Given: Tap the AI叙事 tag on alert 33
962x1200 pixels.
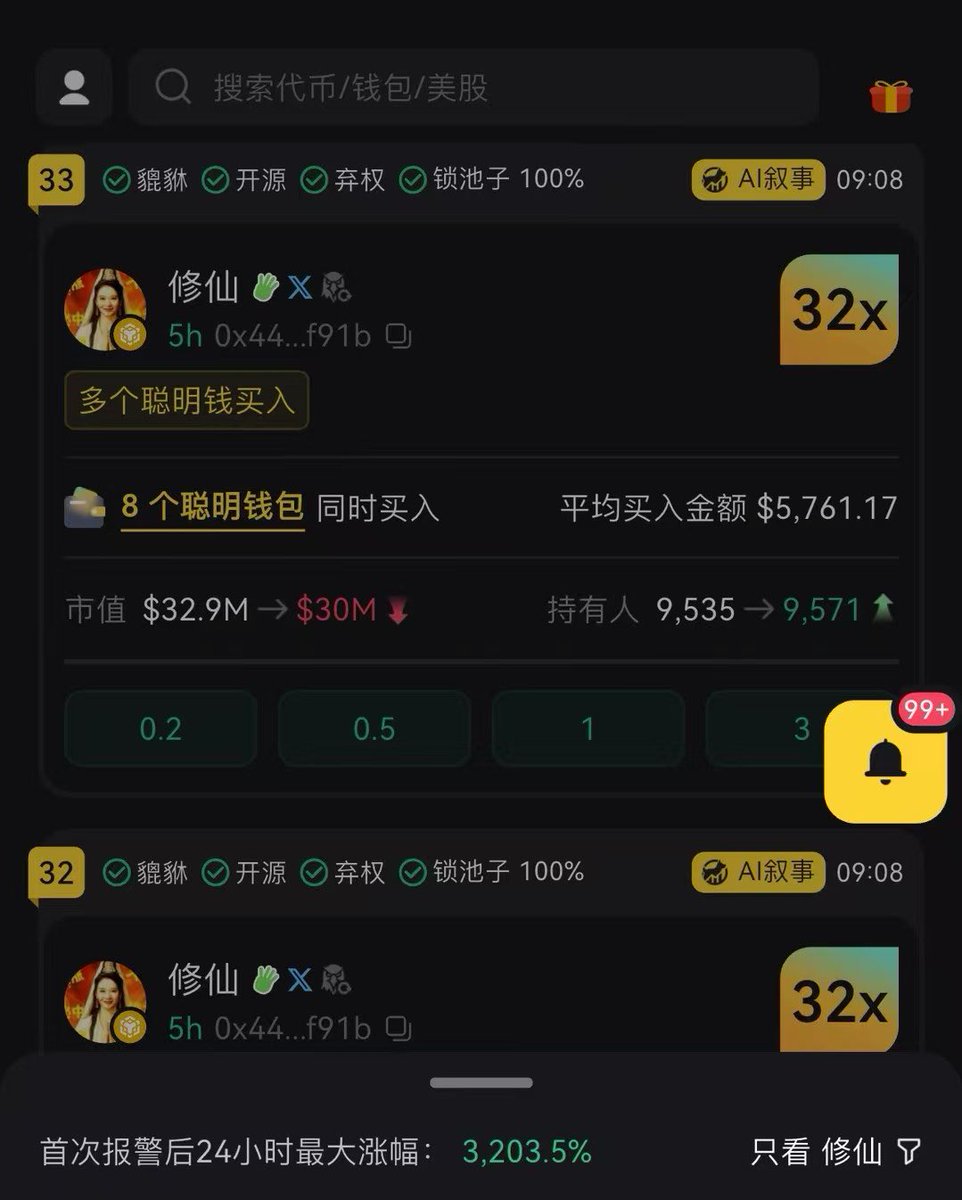Looking at the screenshot, I should point(758,180).
